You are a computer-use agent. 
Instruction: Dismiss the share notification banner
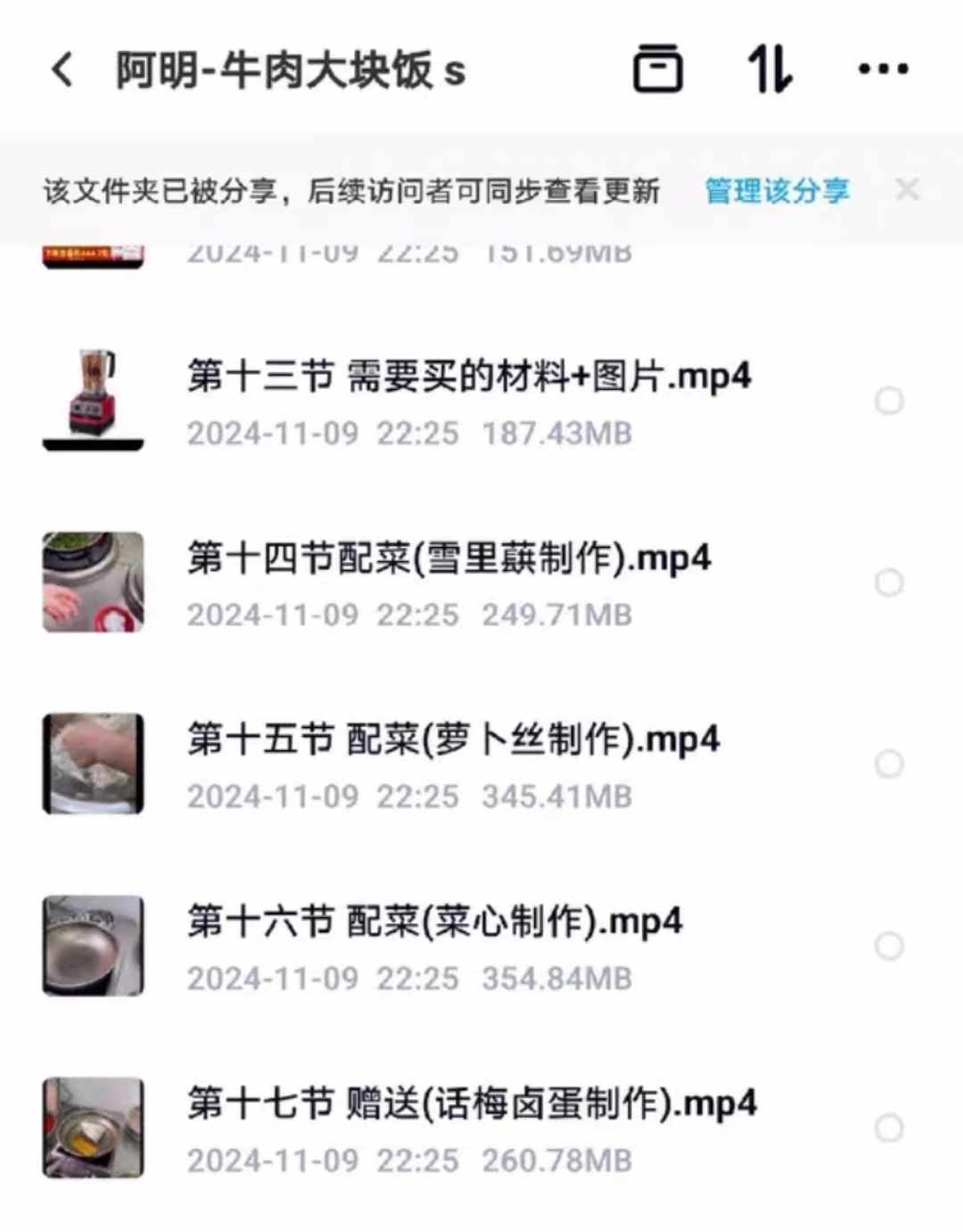[x=908, y=188]
